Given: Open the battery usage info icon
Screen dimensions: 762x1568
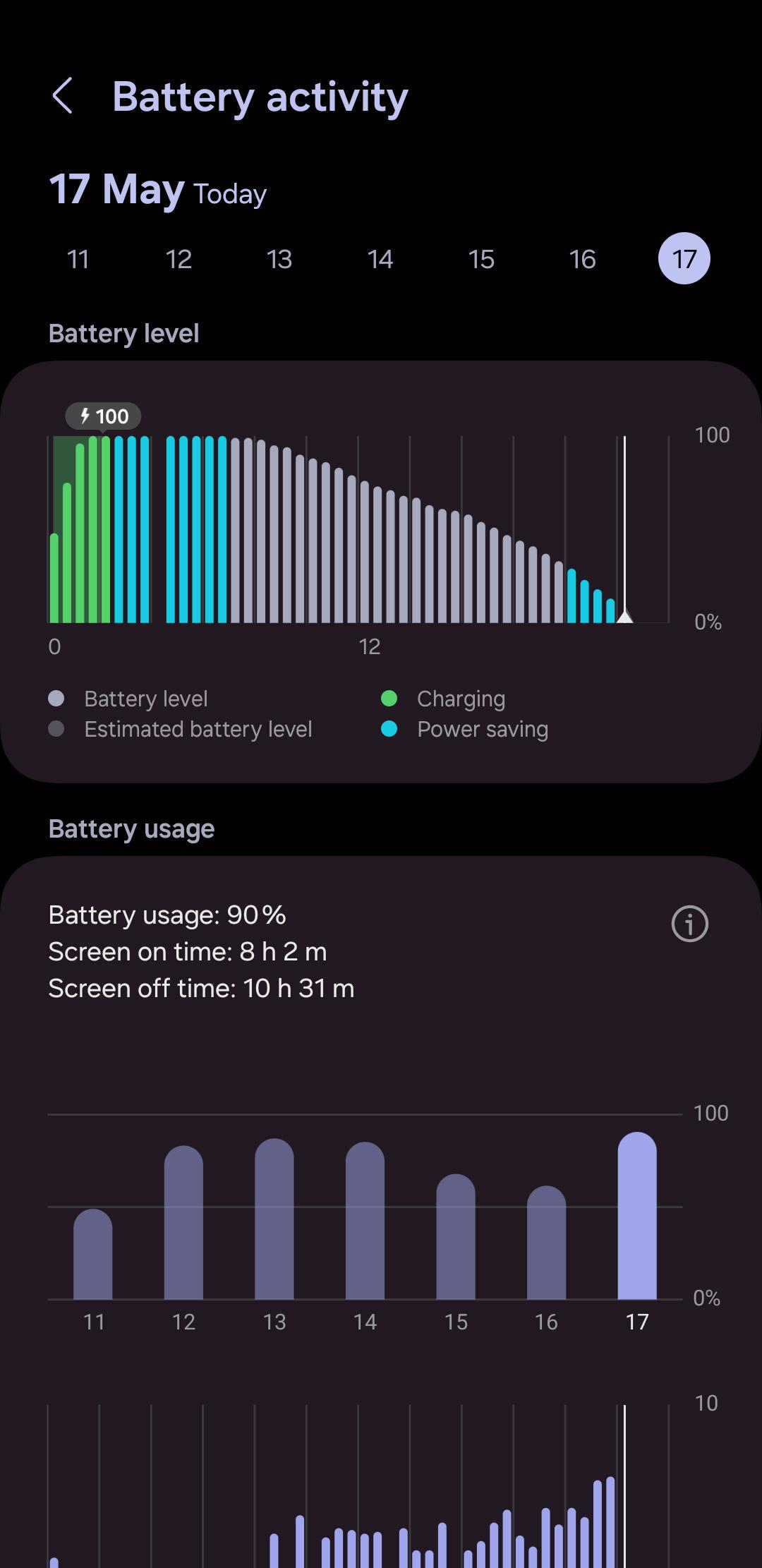Looking at the screenshot, I should coord(689,924).
